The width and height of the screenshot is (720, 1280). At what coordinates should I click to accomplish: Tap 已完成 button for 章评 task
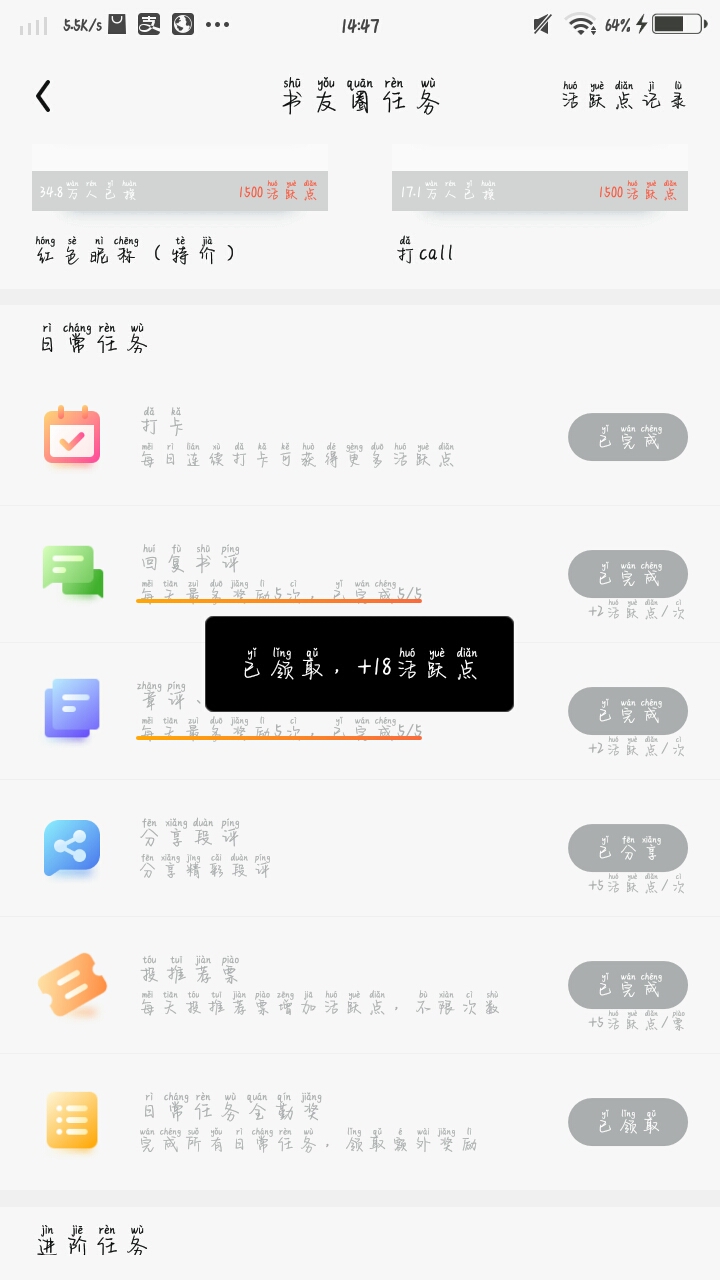click(628, 711)
